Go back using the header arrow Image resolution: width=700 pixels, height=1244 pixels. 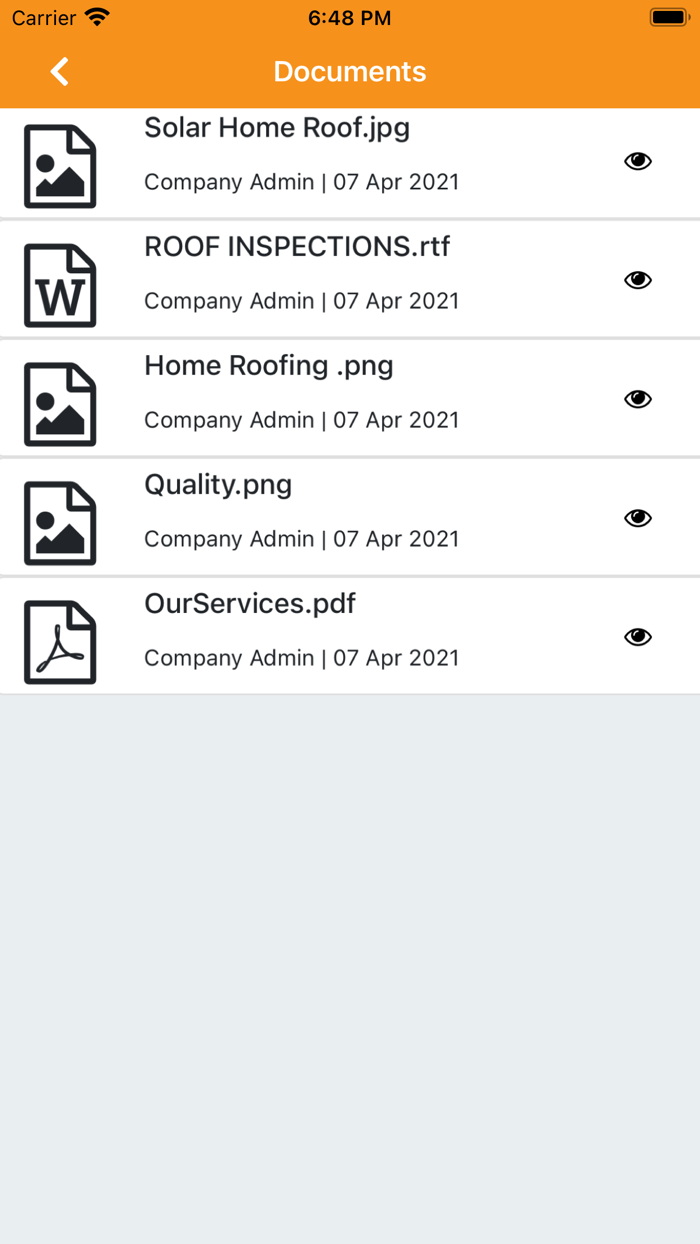click(60, 72)
